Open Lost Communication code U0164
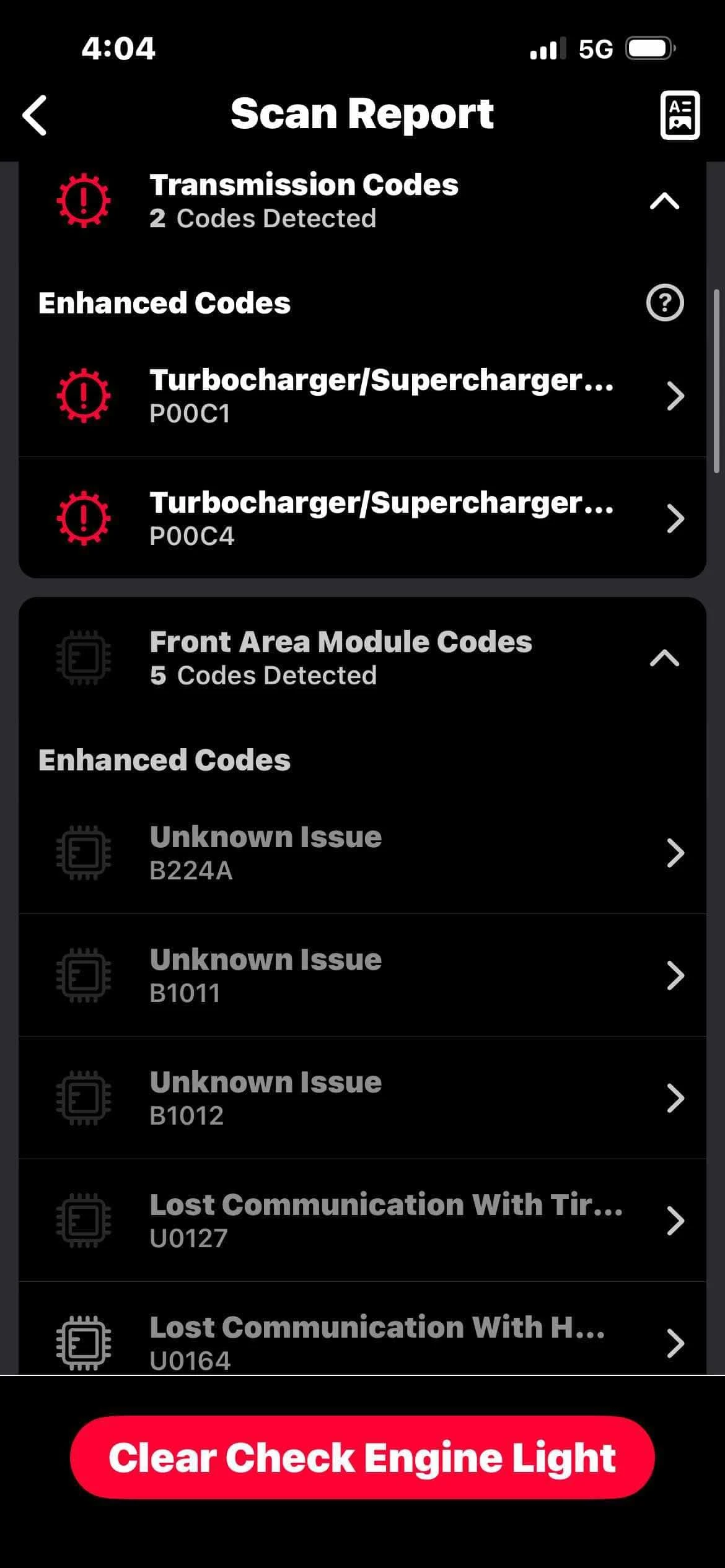Image resolution: width=725 pixels, height=1568 pixels. click(x=362, y=1329)
